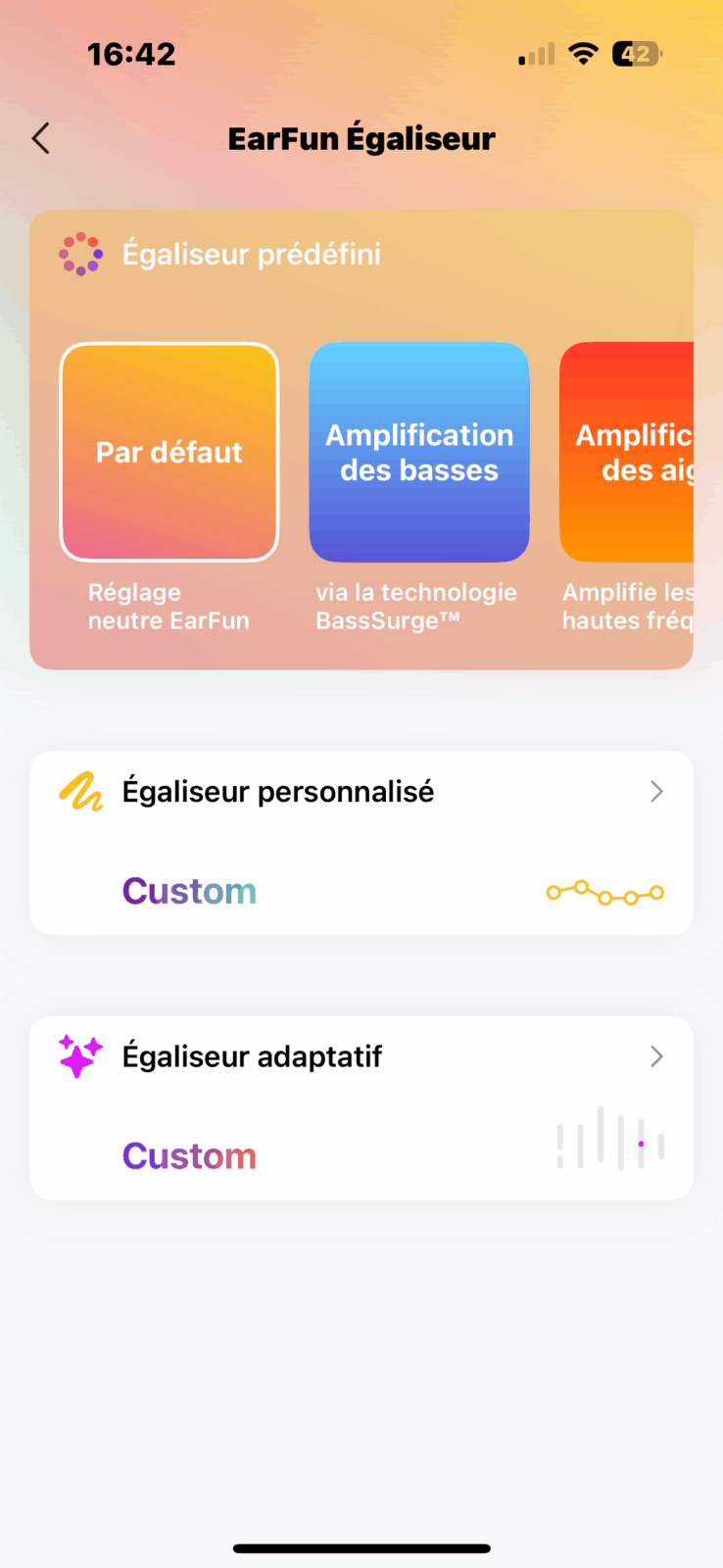Choose the Amplification des basses preset
The width and height of the screenshot is (723, 1568).
tap(419, 452)
